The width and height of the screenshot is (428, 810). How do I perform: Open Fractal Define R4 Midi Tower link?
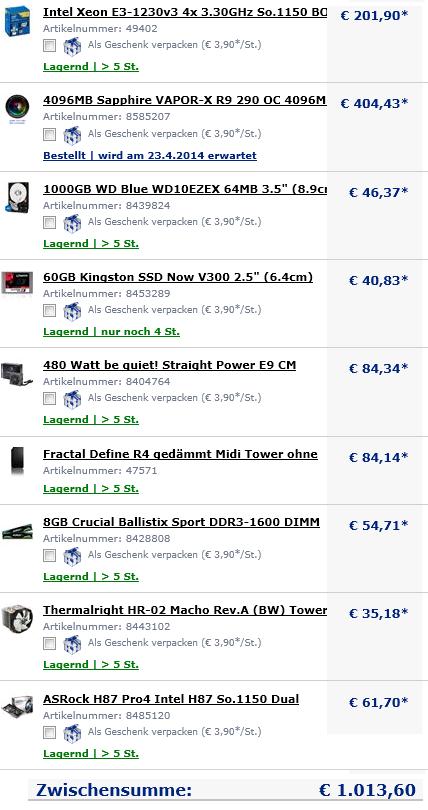point(180,454)
